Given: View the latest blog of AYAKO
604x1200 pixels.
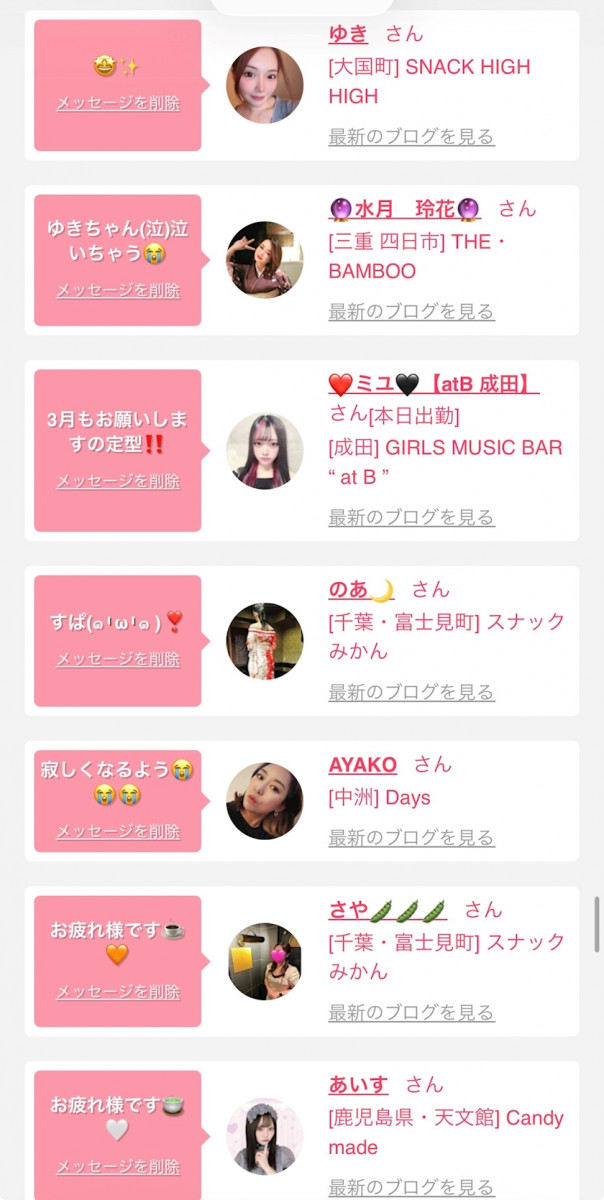Looking at the screenshot, I should (411, 838).
